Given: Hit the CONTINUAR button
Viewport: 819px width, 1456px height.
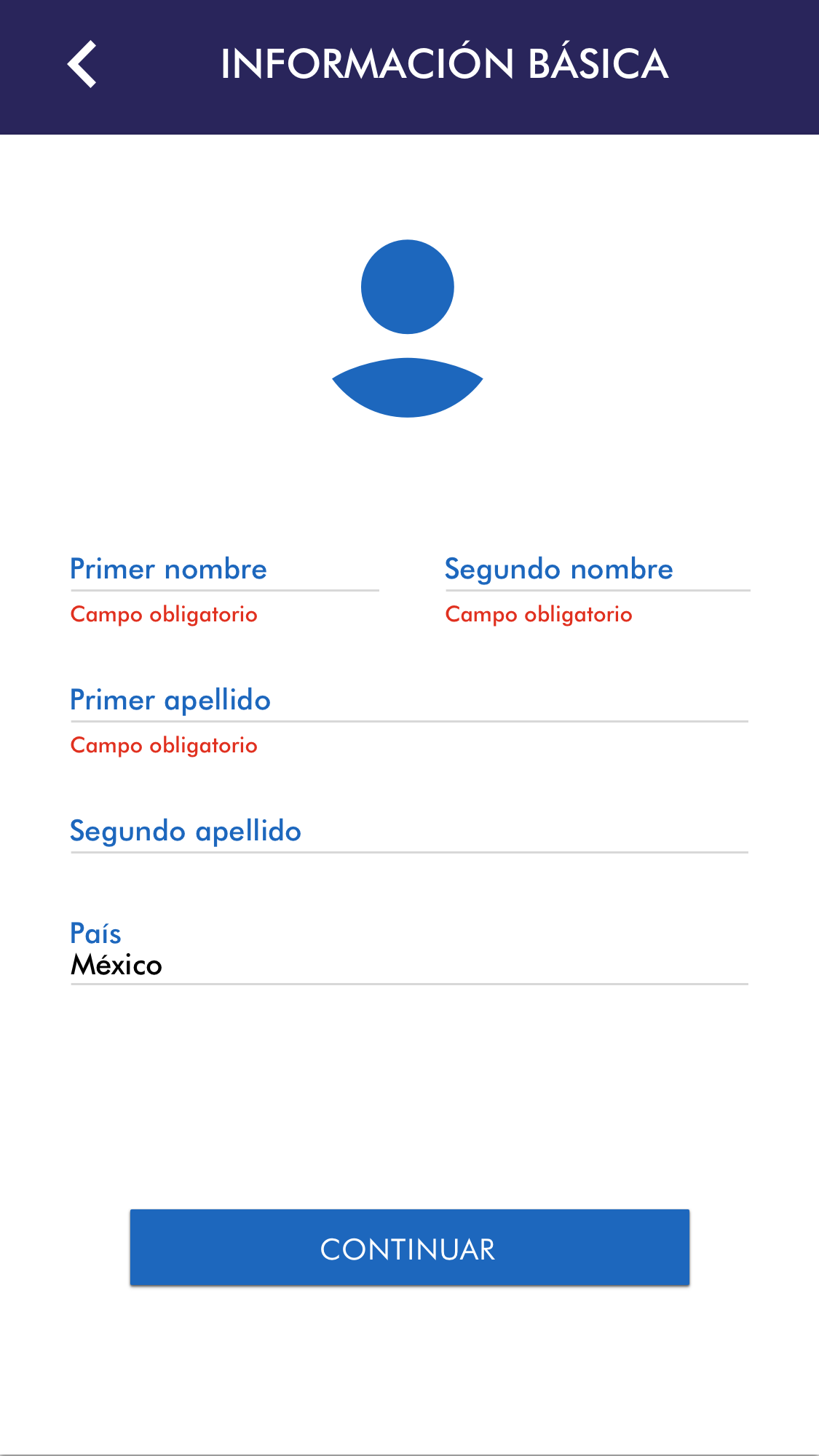Looking at the screenshot, I should click(409, 1248).
